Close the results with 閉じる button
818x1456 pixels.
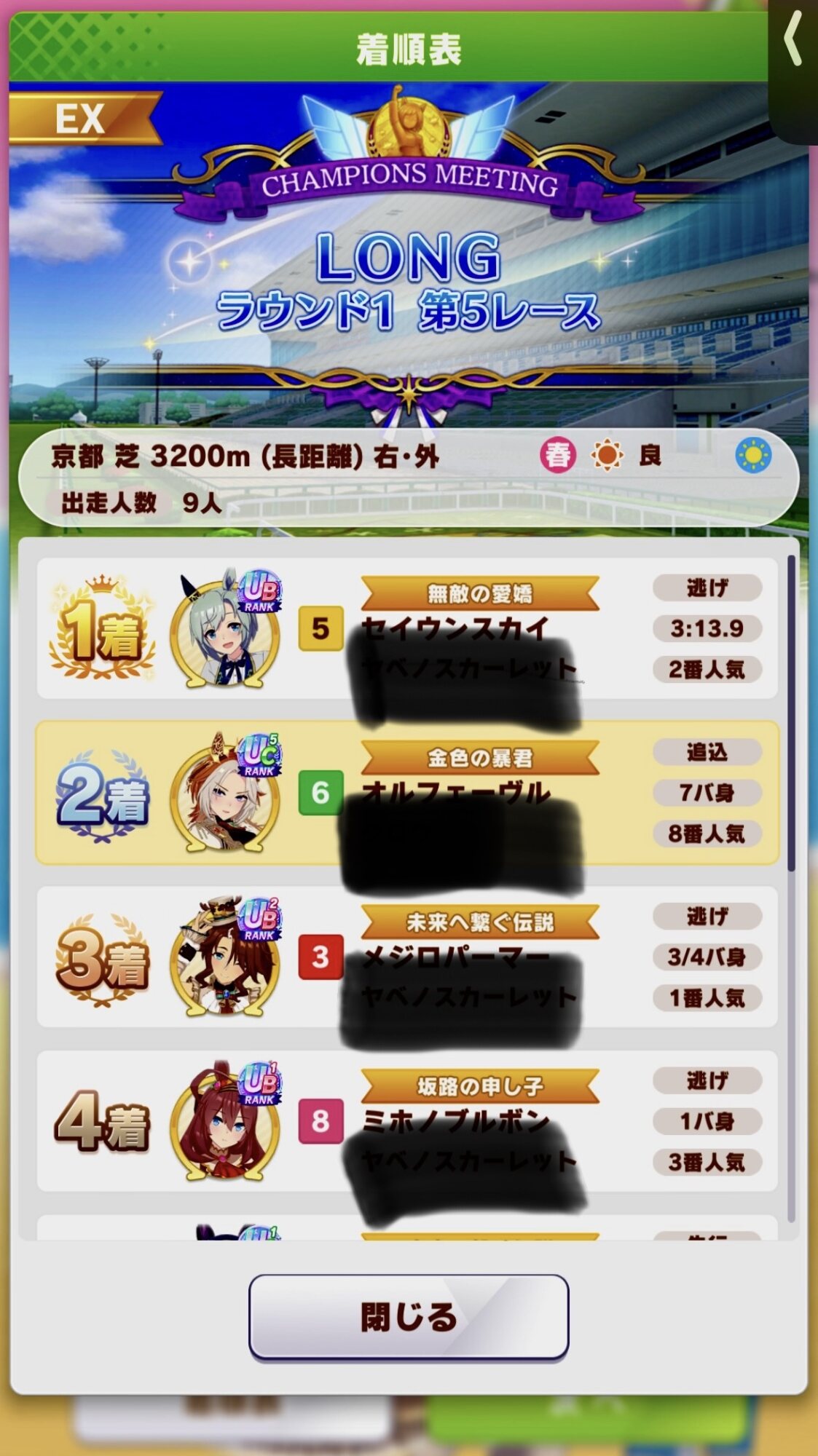click(408, 1316)
